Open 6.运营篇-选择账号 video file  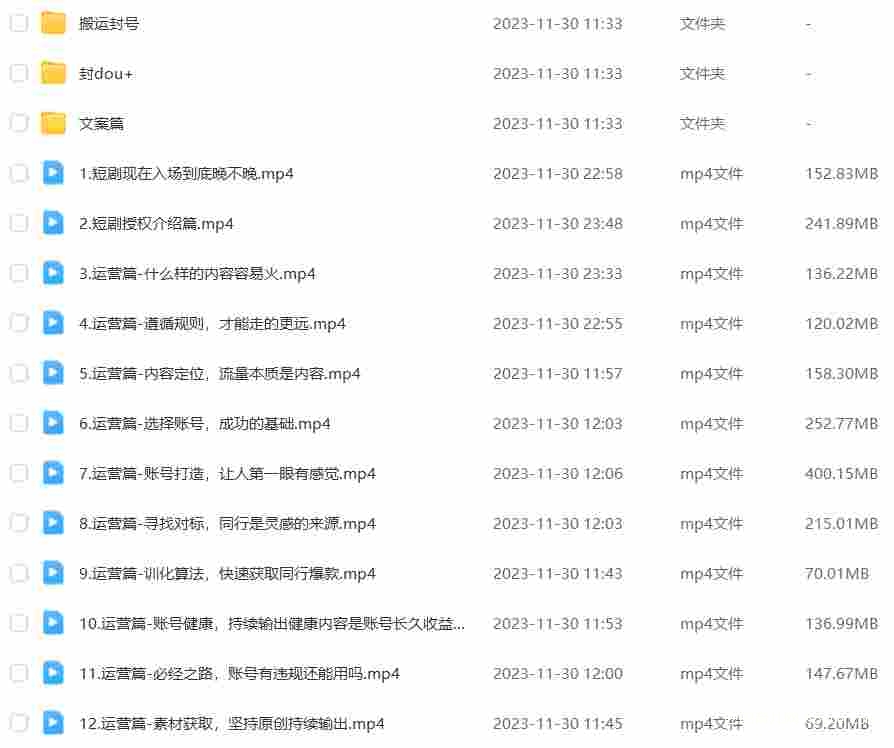204,423
